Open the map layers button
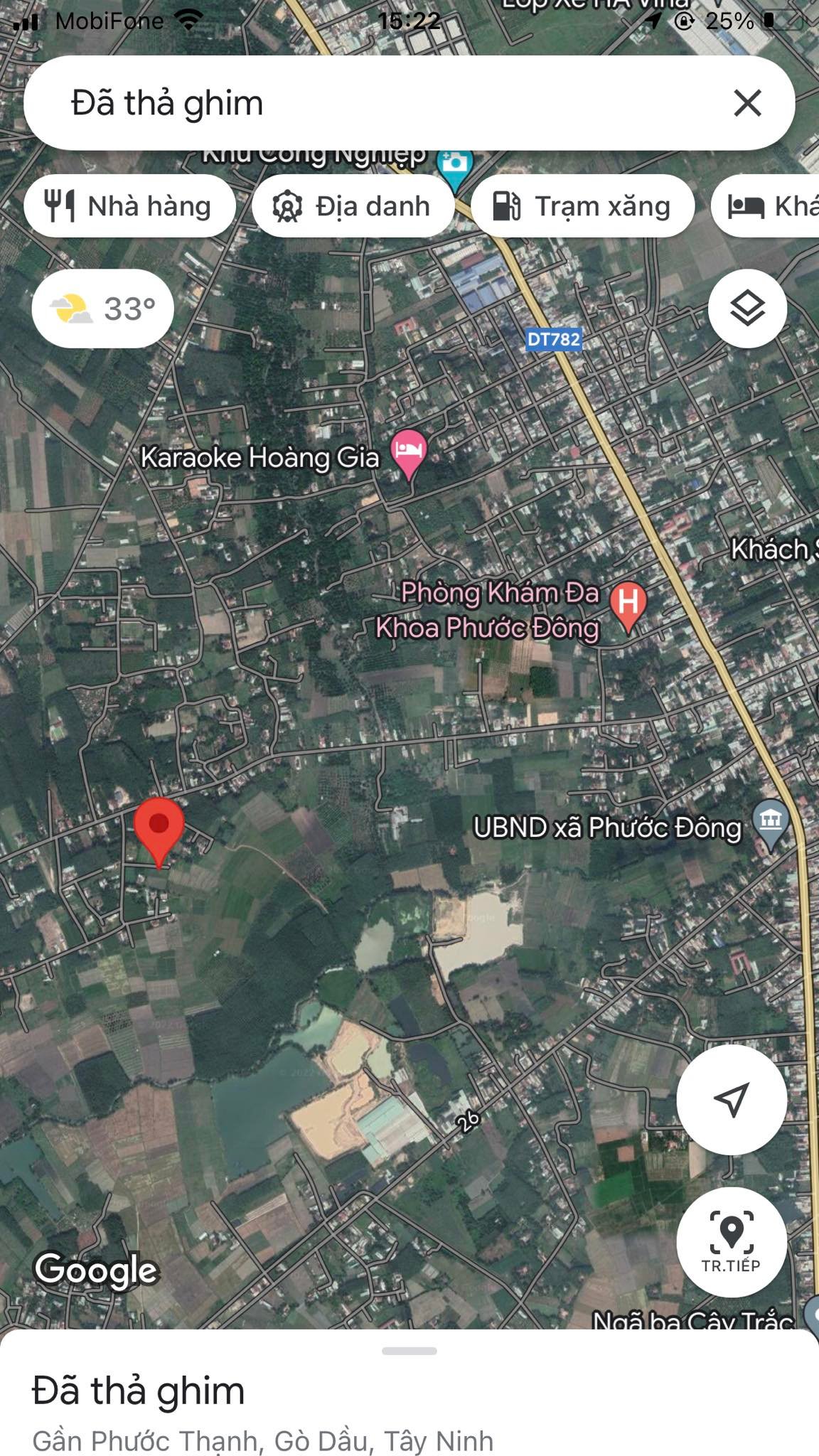819x1456 pixels. tap(747, 309)
